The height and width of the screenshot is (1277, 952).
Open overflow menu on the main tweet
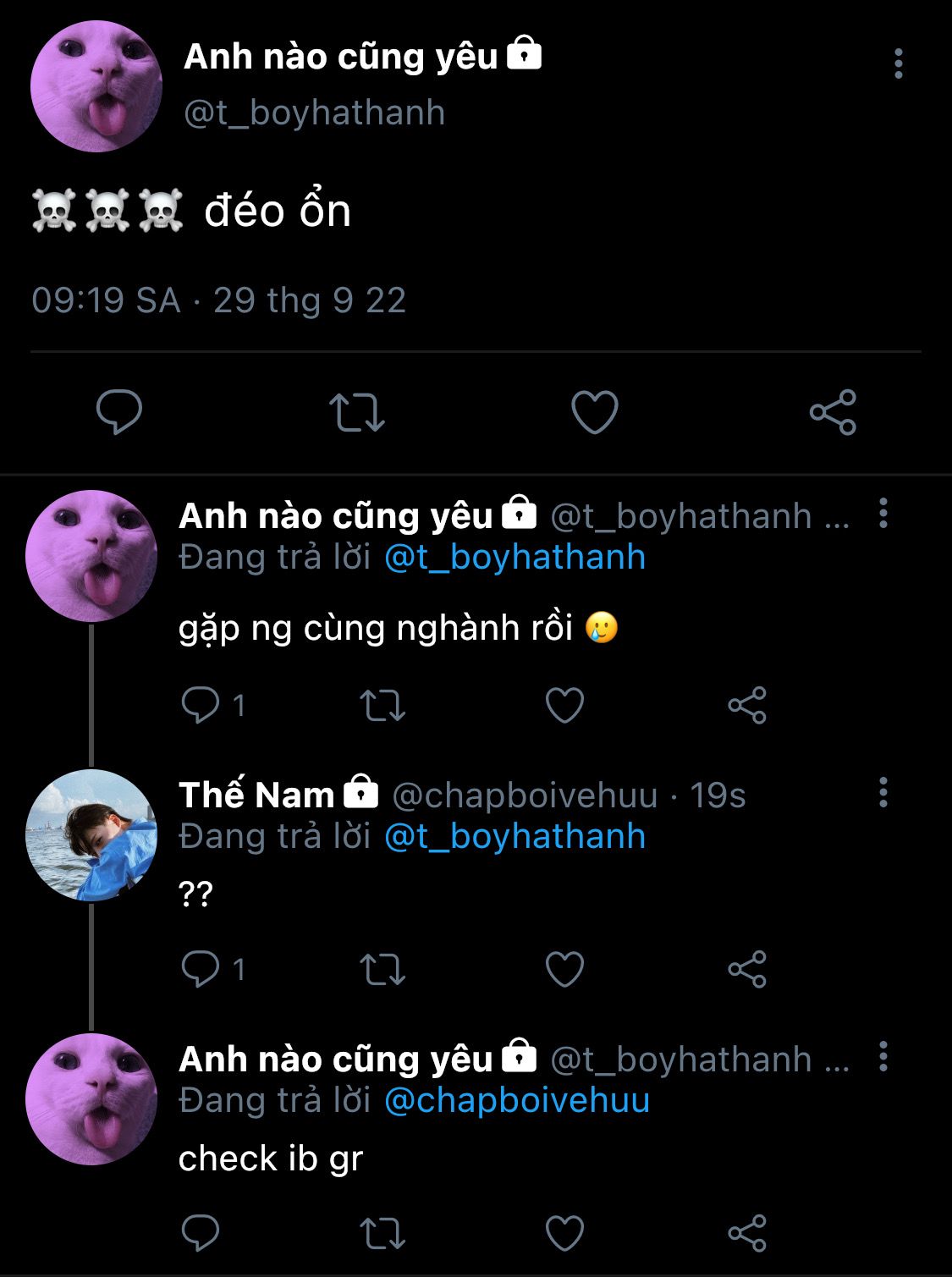[x=898, y=63]
